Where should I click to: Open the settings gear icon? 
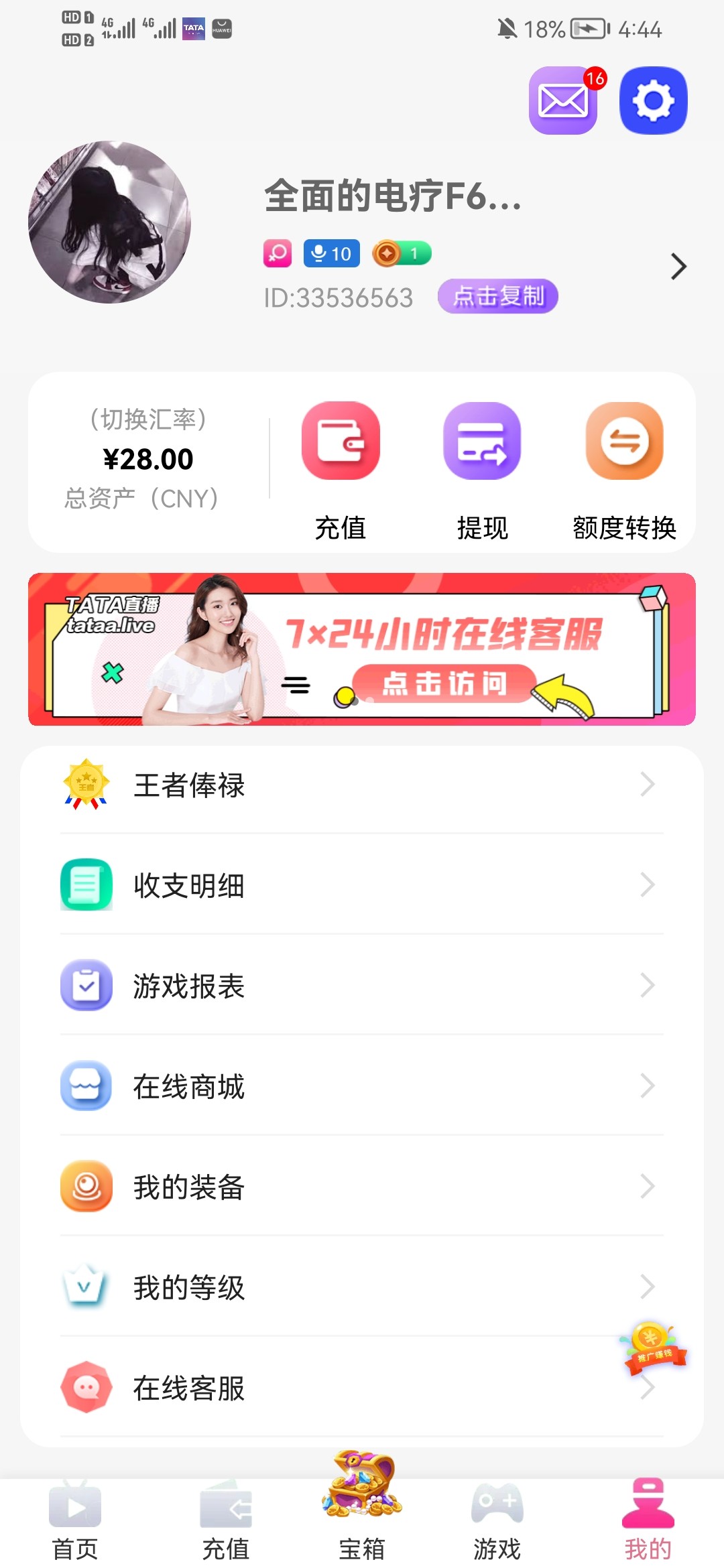tap(653, 101)
